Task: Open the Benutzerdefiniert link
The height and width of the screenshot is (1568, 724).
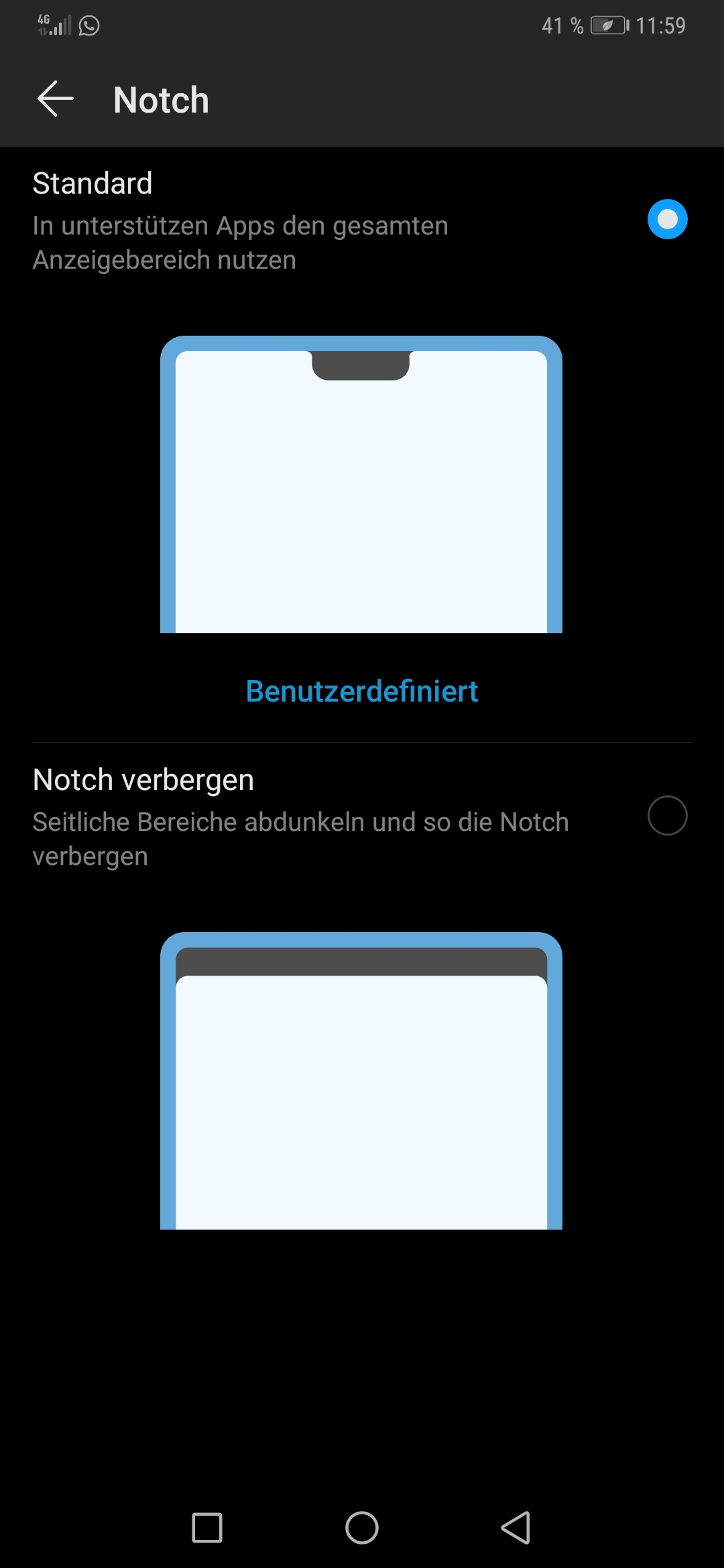Action: point(361,691)
